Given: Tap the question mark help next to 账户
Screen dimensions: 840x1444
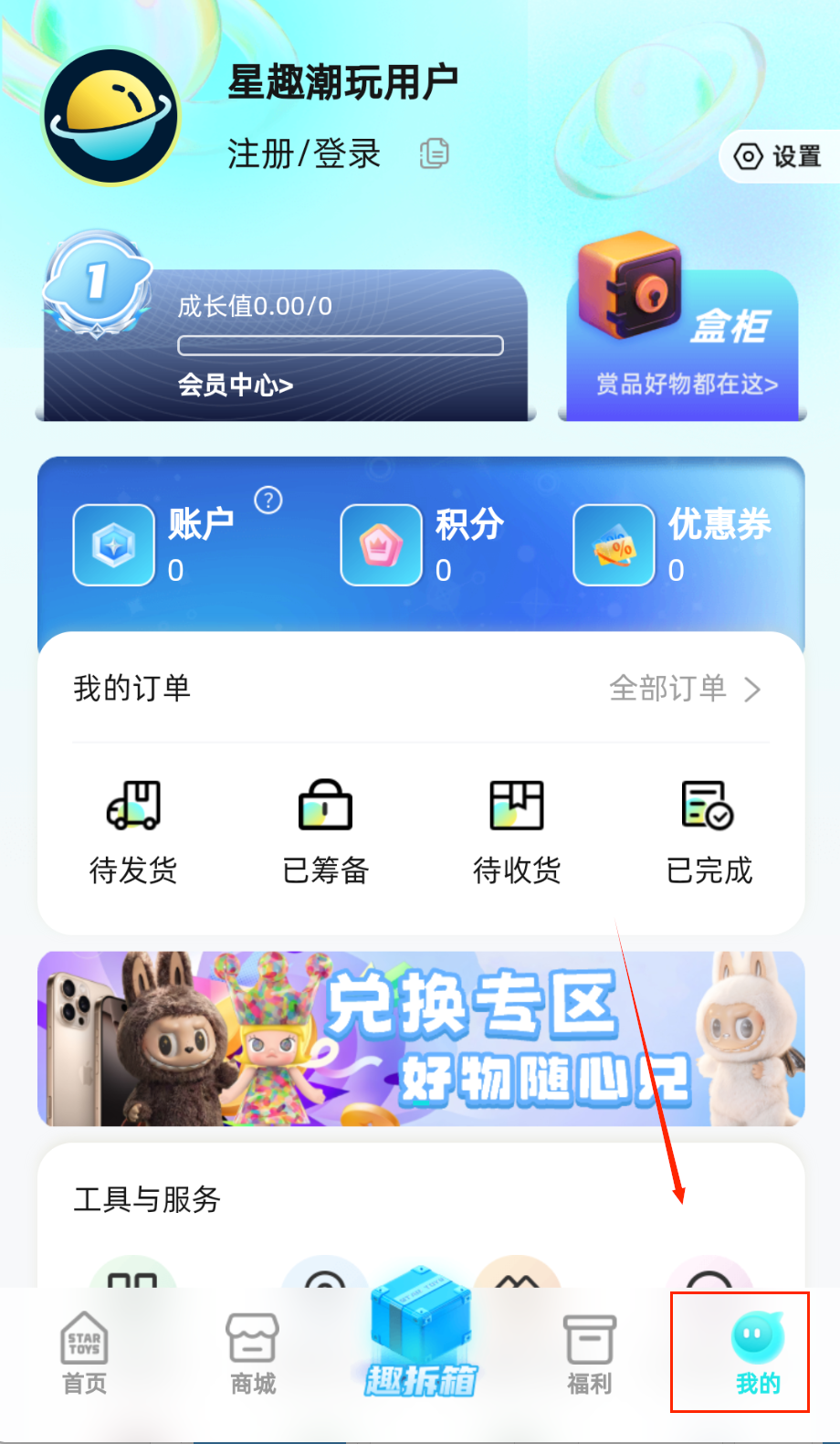Looking at the screenshot, I should (268, 501).
